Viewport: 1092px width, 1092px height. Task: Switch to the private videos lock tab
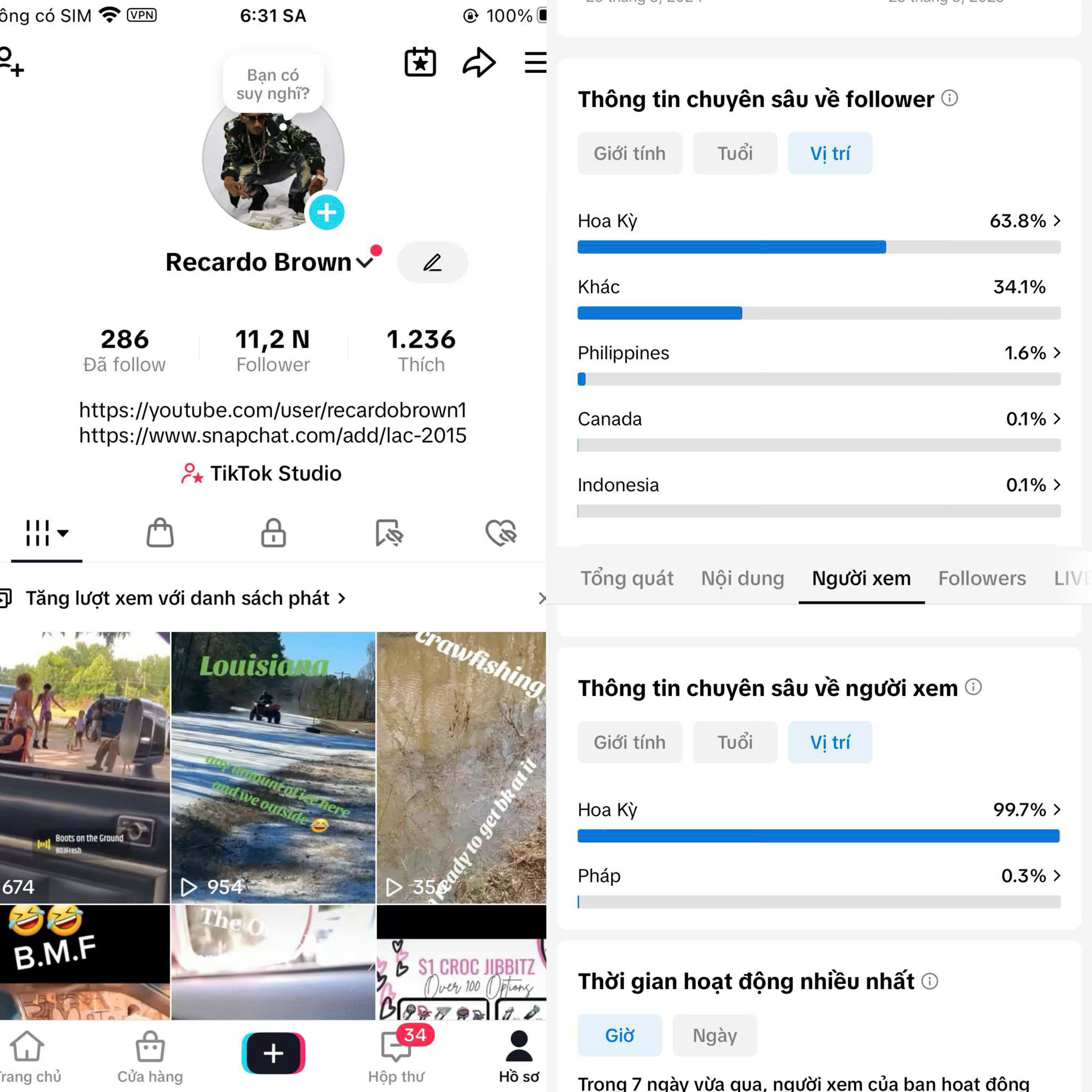click(273, 533)
